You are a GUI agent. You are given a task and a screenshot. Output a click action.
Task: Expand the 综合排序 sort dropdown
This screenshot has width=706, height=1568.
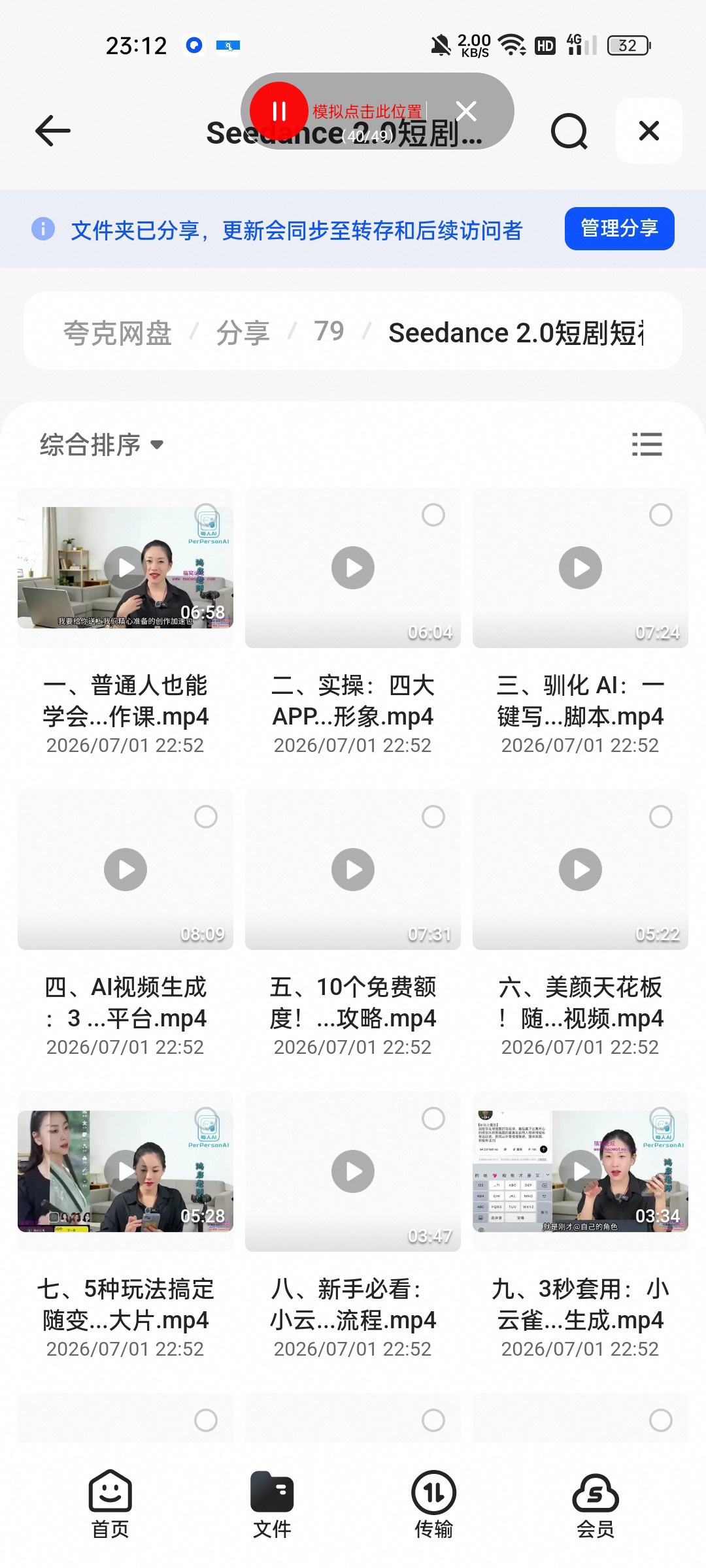pos(101,445)
